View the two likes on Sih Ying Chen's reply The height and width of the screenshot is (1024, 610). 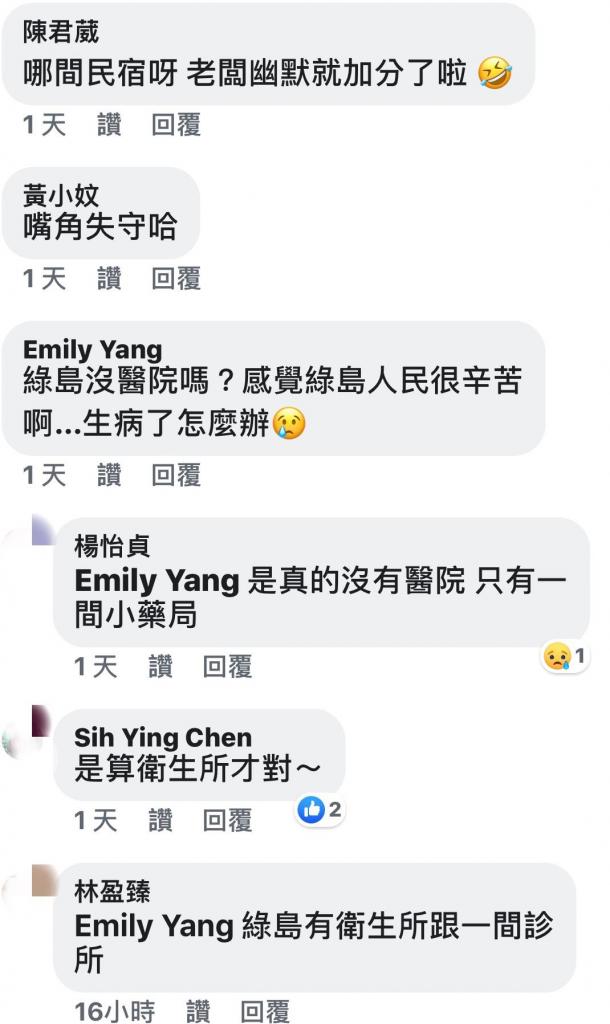pos(321,810)
